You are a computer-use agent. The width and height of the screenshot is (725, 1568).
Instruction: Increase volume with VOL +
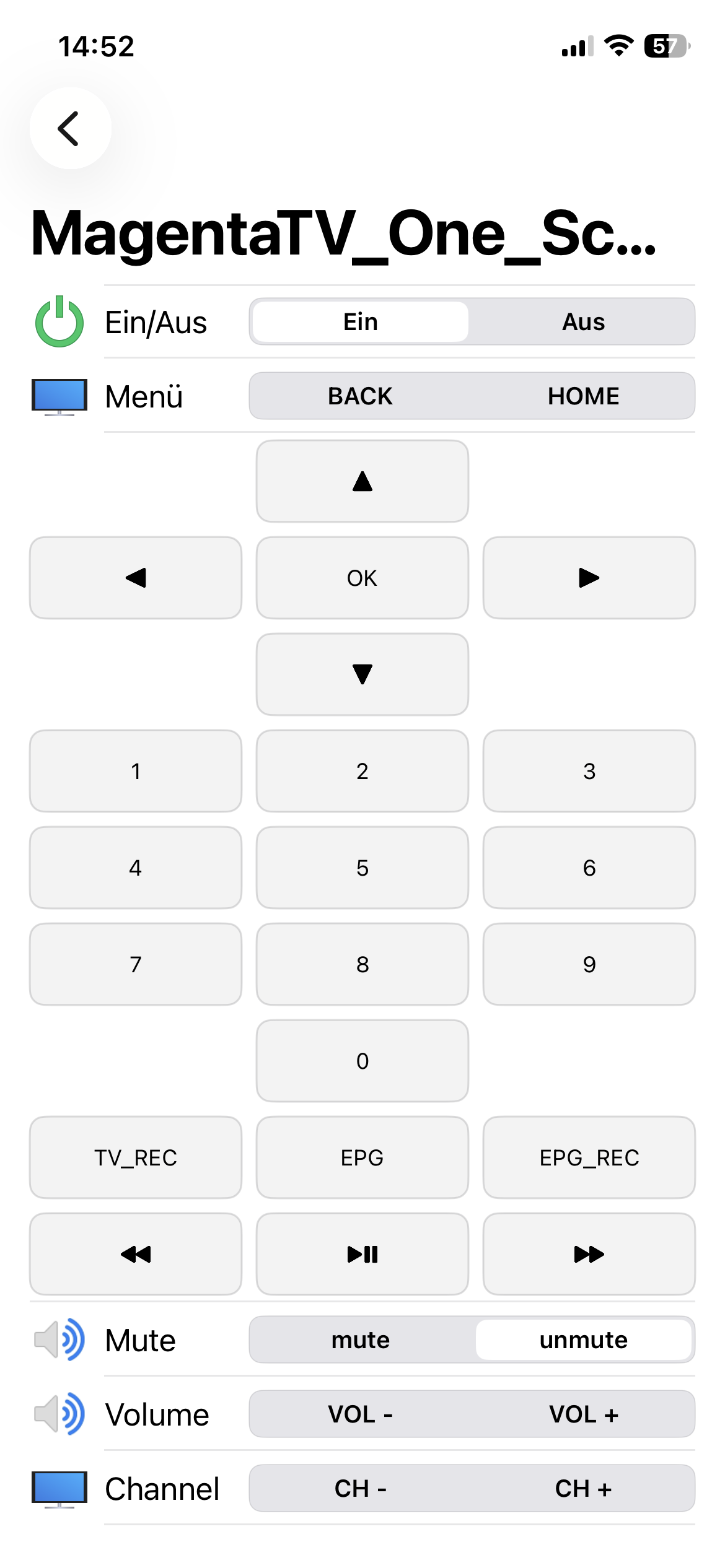click(x=583, y=1414)
